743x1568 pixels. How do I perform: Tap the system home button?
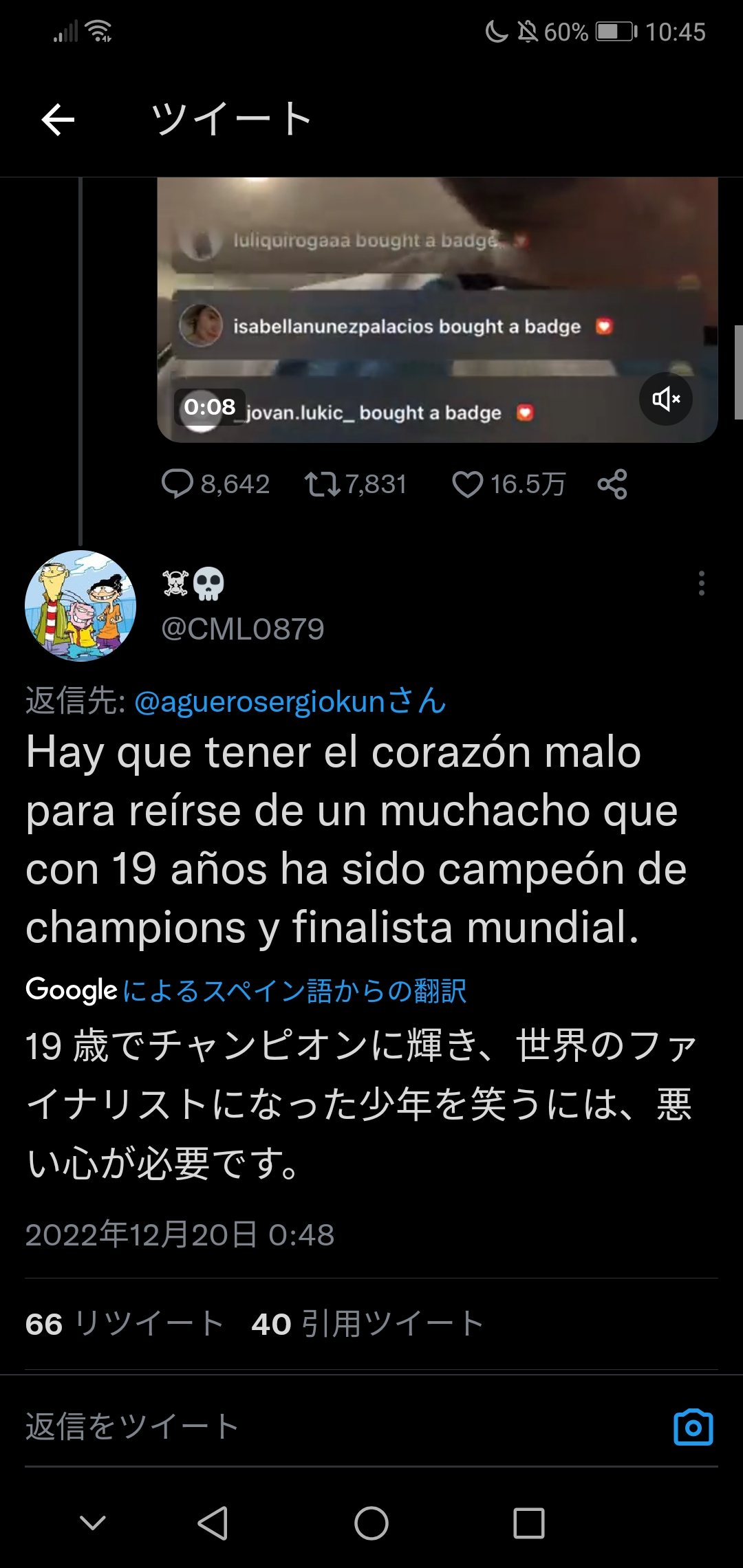click(371, 1523)
